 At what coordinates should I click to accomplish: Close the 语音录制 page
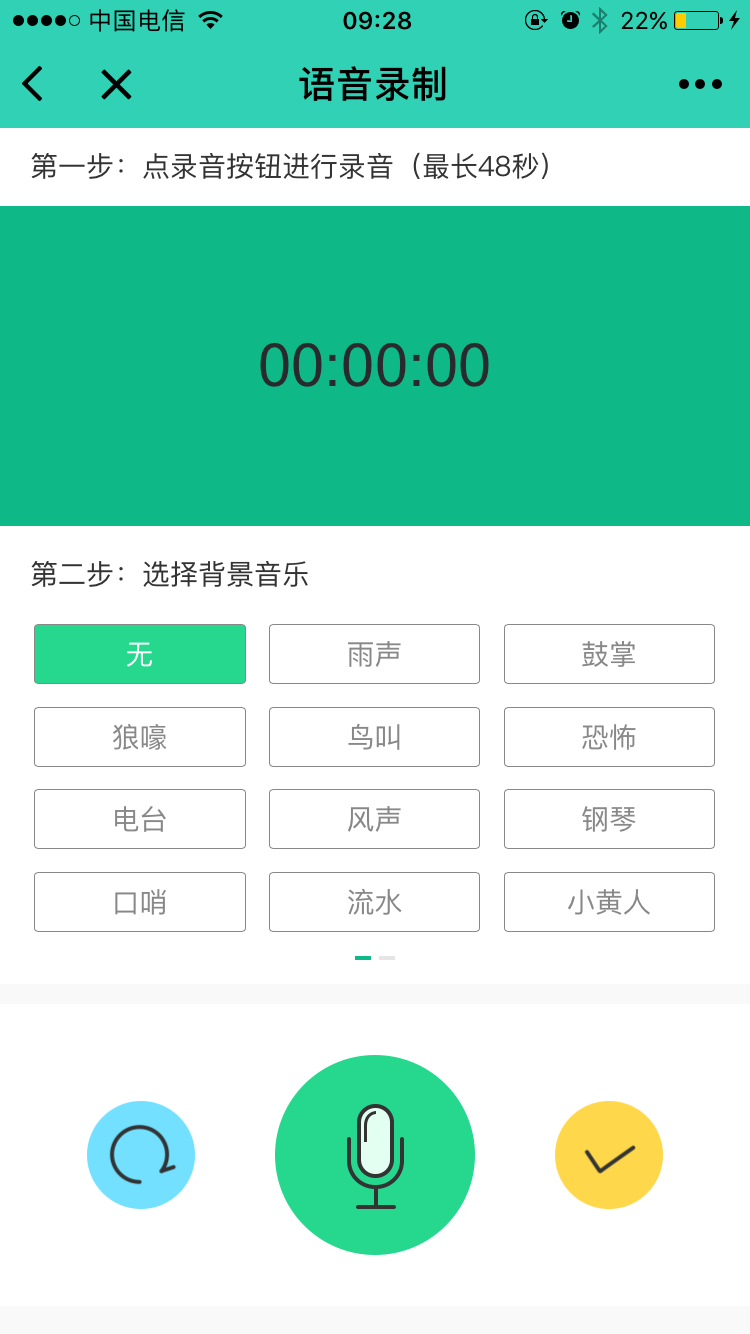[x=116, y=84]
